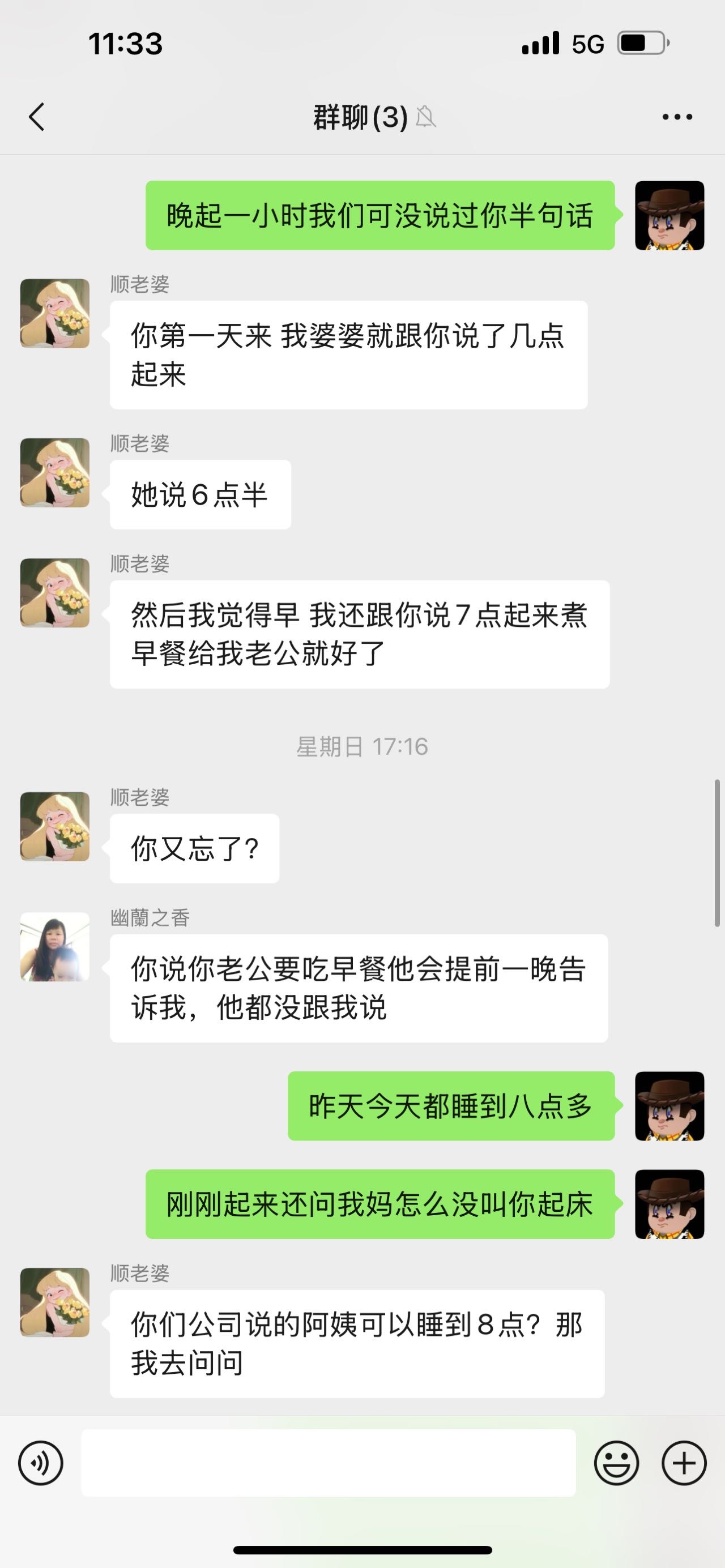Open 顺老婆's avatar beside 你又忘了?
Image resolution: width=725 pixels, height=1568 pixels.
(55, 826)
